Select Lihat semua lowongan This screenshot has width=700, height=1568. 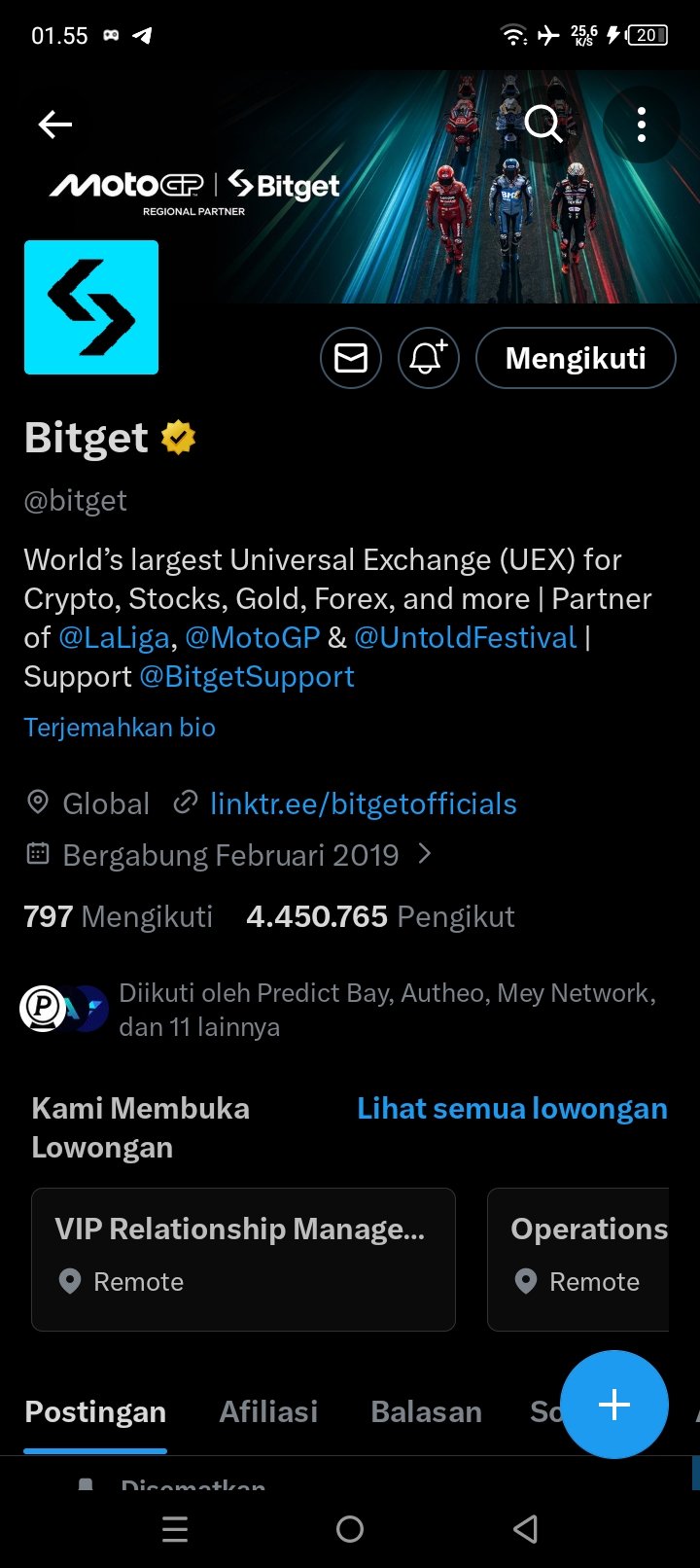(511, 1109)
